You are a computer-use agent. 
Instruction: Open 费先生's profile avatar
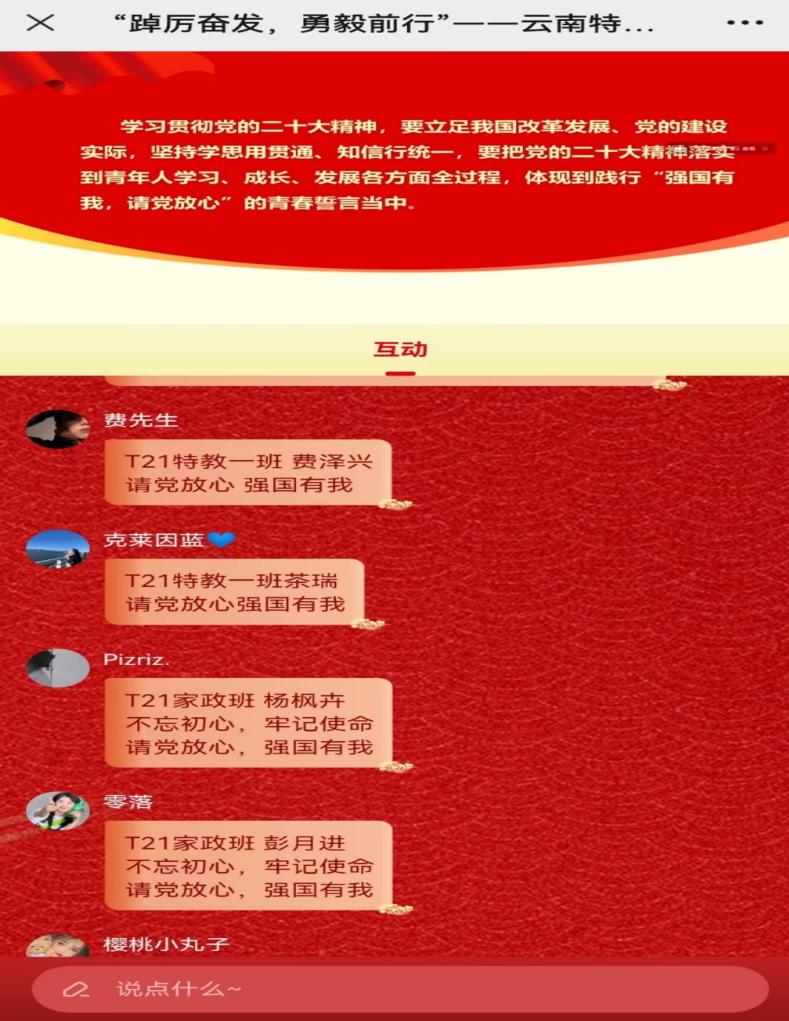[57, 429]
